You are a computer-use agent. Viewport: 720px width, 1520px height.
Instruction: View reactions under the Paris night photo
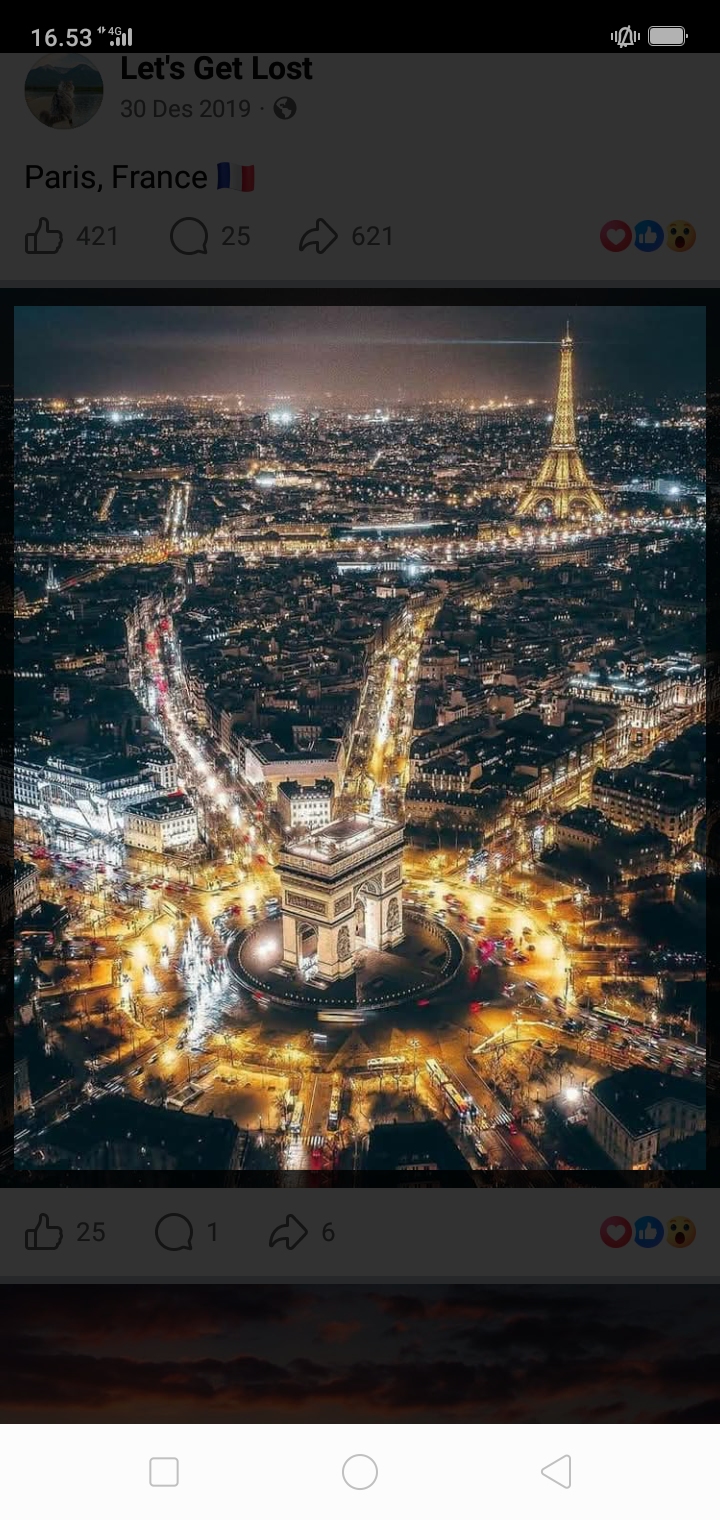click(x=648, y=1233)
